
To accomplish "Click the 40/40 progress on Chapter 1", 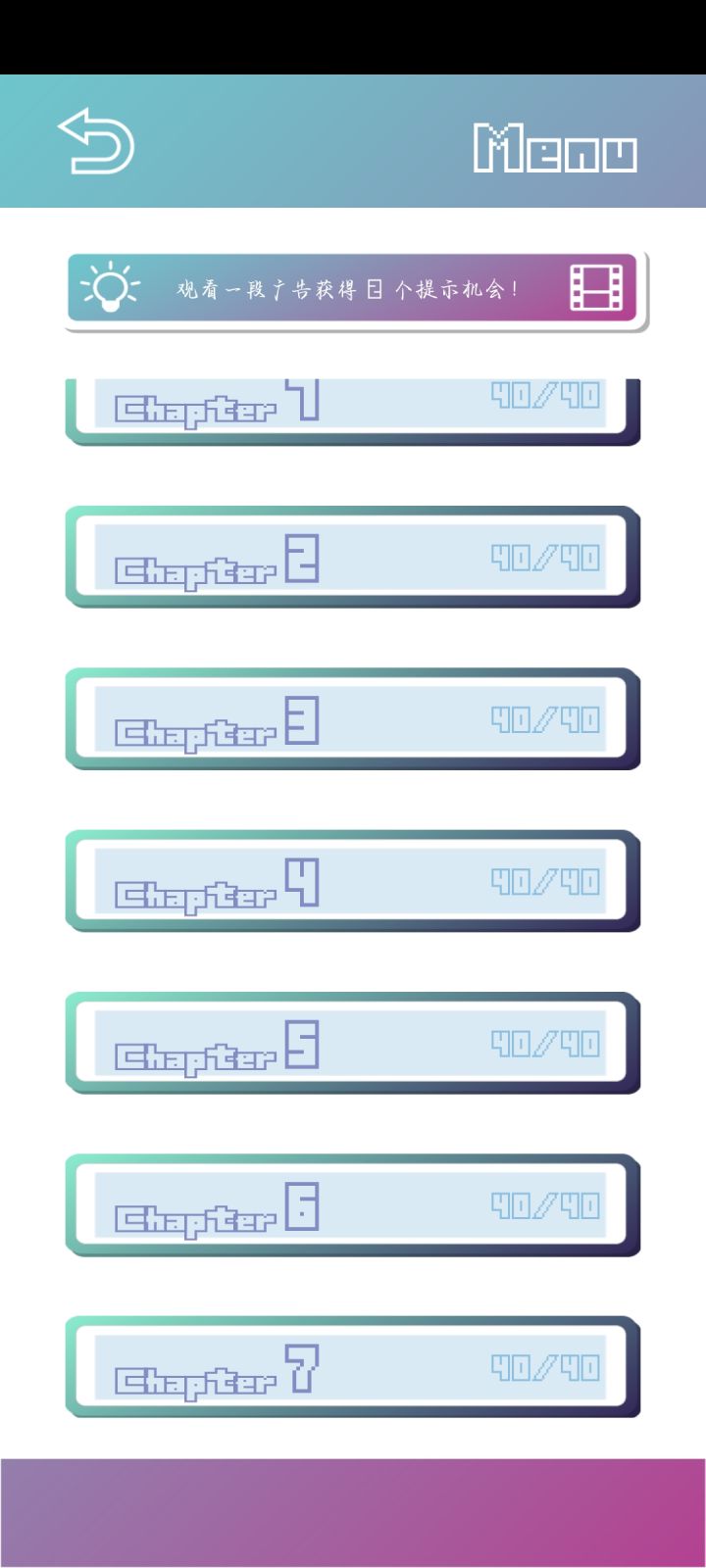I will pyautogui.click(x=545, y=395).
